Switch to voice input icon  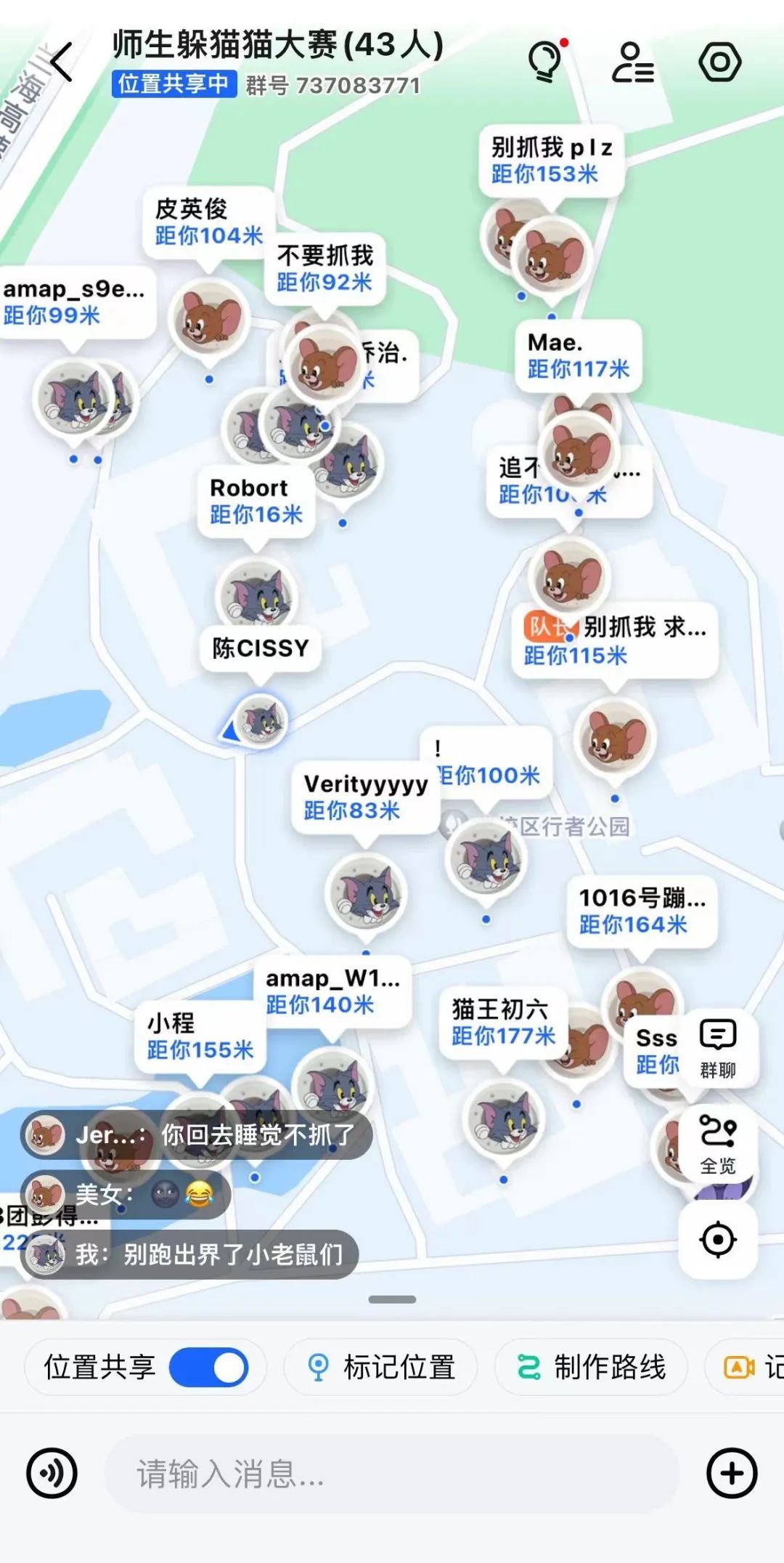52,1474
